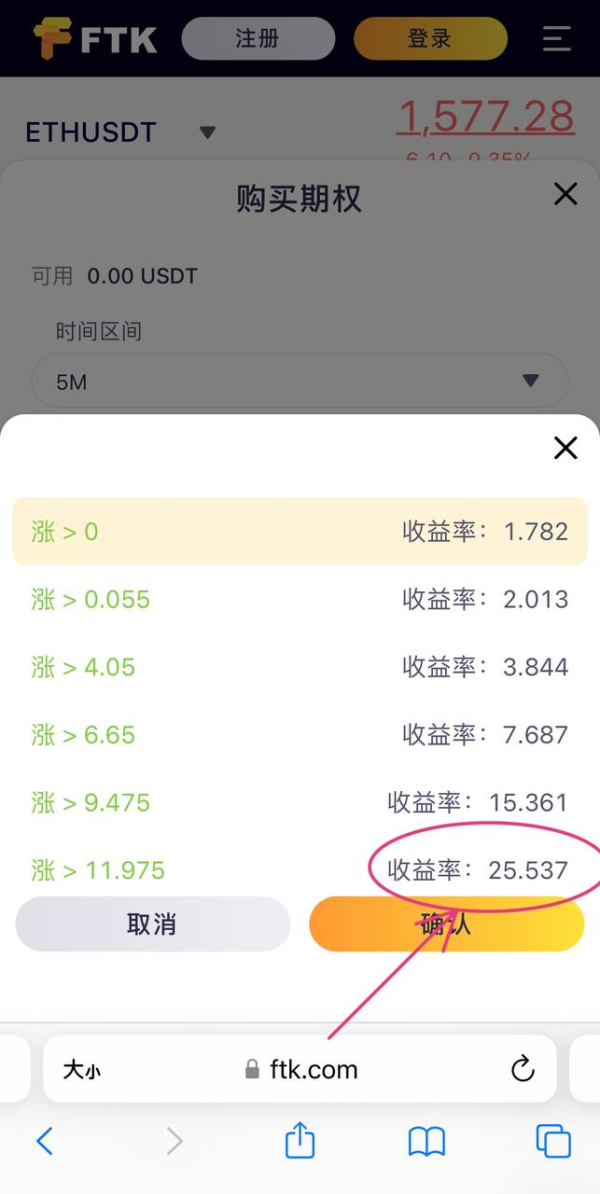Viewport: 600px width, 1194px height.
Task: Close the 购买期权 dialog
Action: [565, 195]
